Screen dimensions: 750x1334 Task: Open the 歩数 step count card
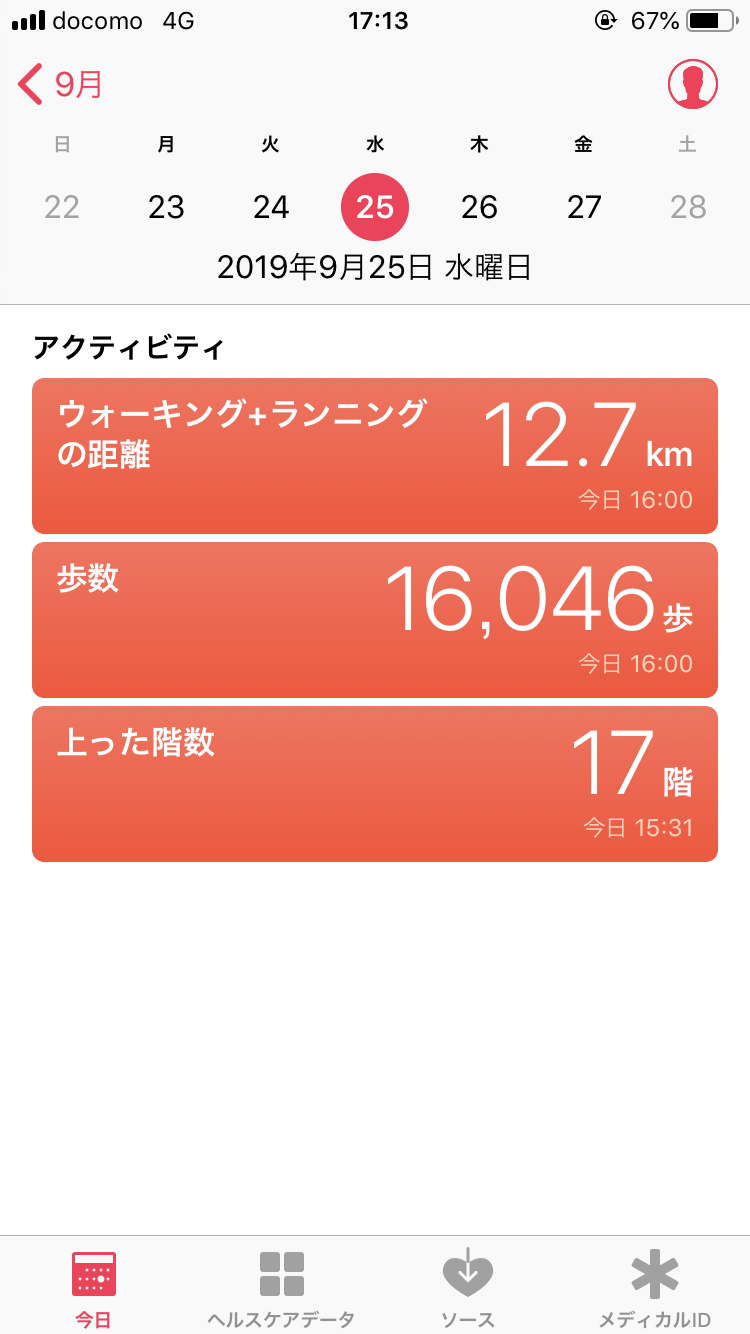[375, 620]
